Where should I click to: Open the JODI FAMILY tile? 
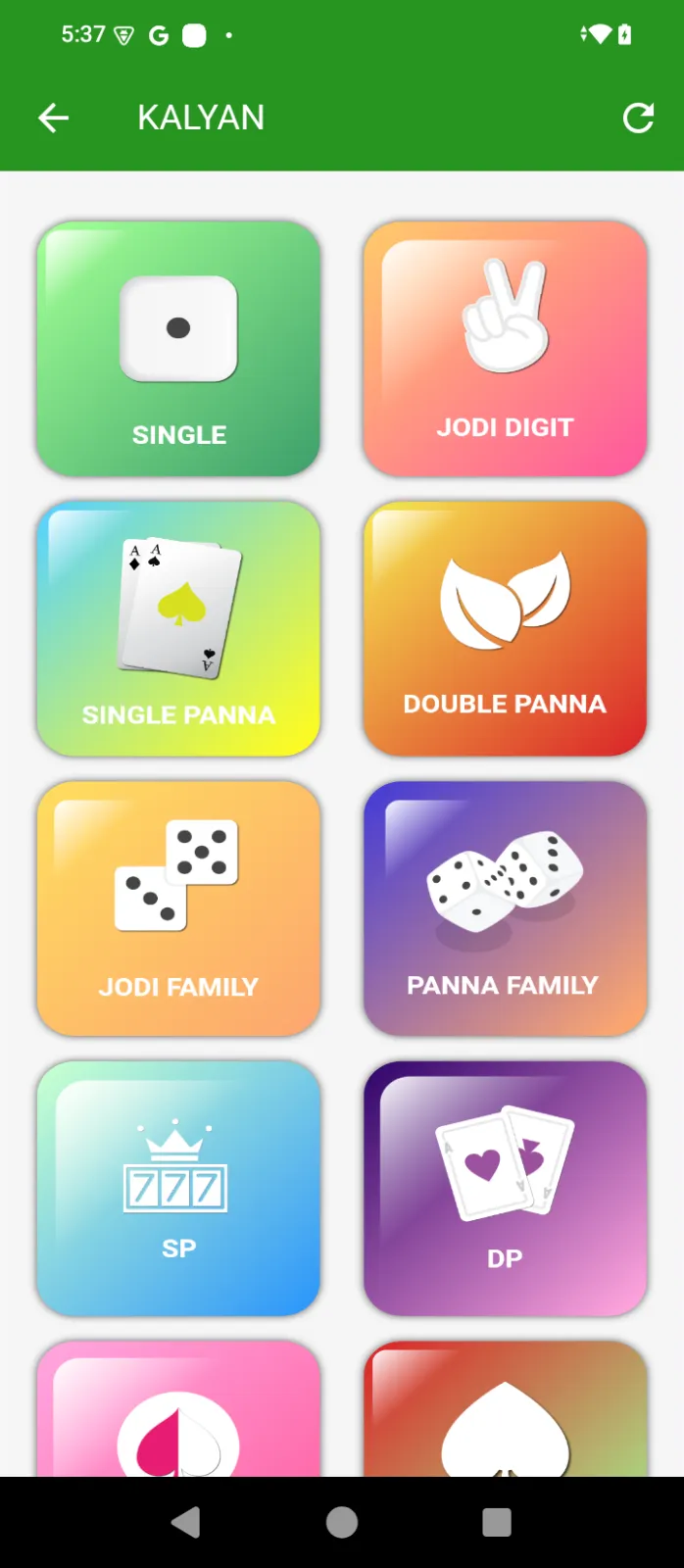tap(178, 908)
